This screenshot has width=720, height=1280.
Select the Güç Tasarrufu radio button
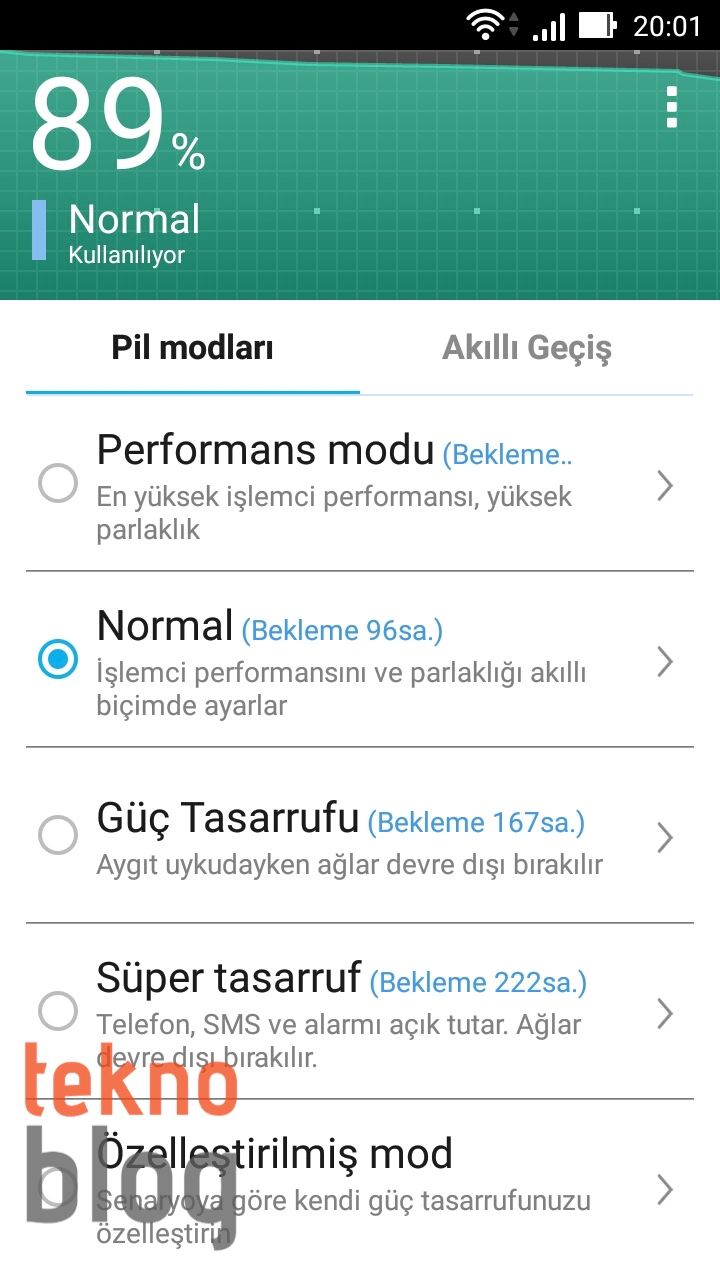tap(58, 835)
